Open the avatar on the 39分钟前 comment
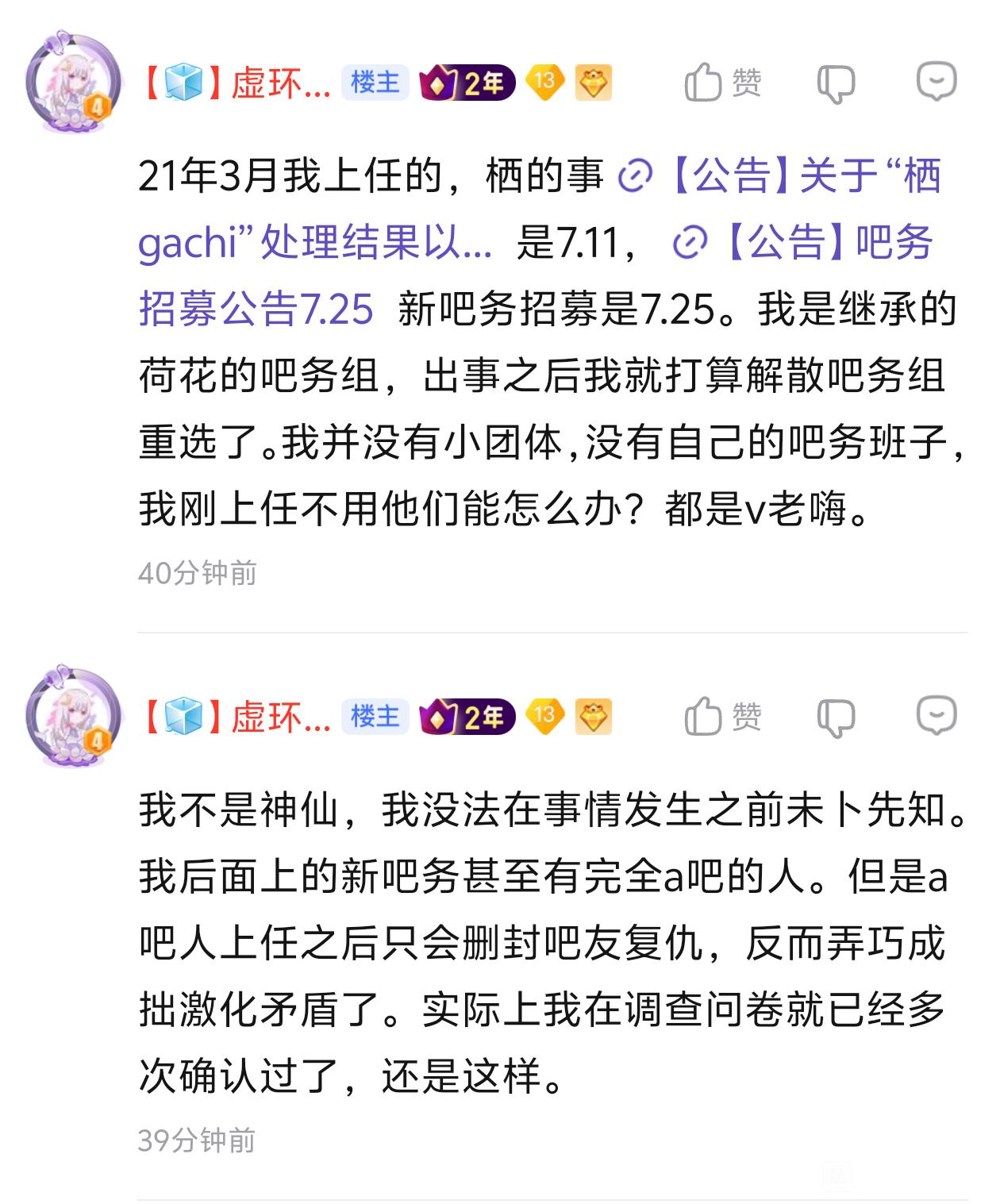1000x1204 pixels. tap(74, 717)
